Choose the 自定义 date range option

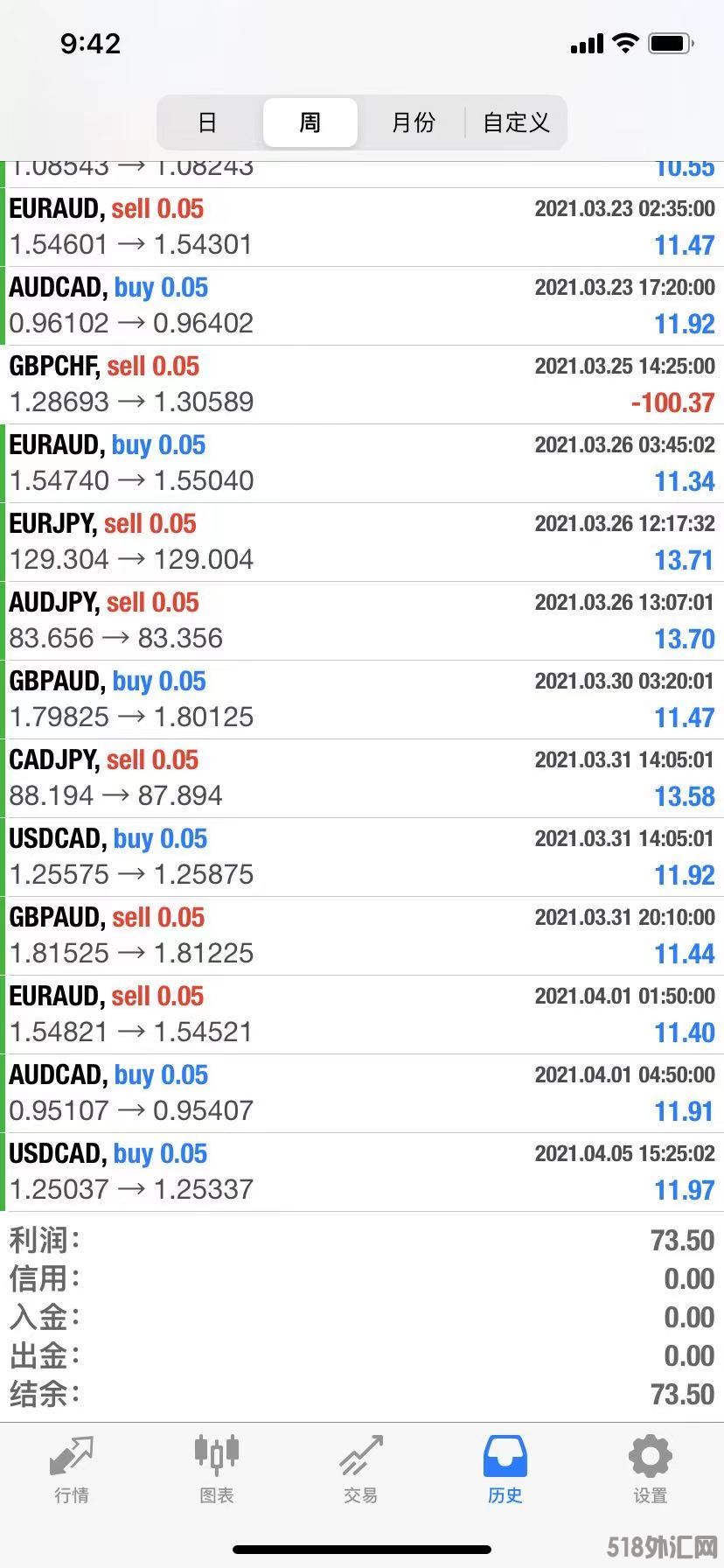[x=516, y=122]
